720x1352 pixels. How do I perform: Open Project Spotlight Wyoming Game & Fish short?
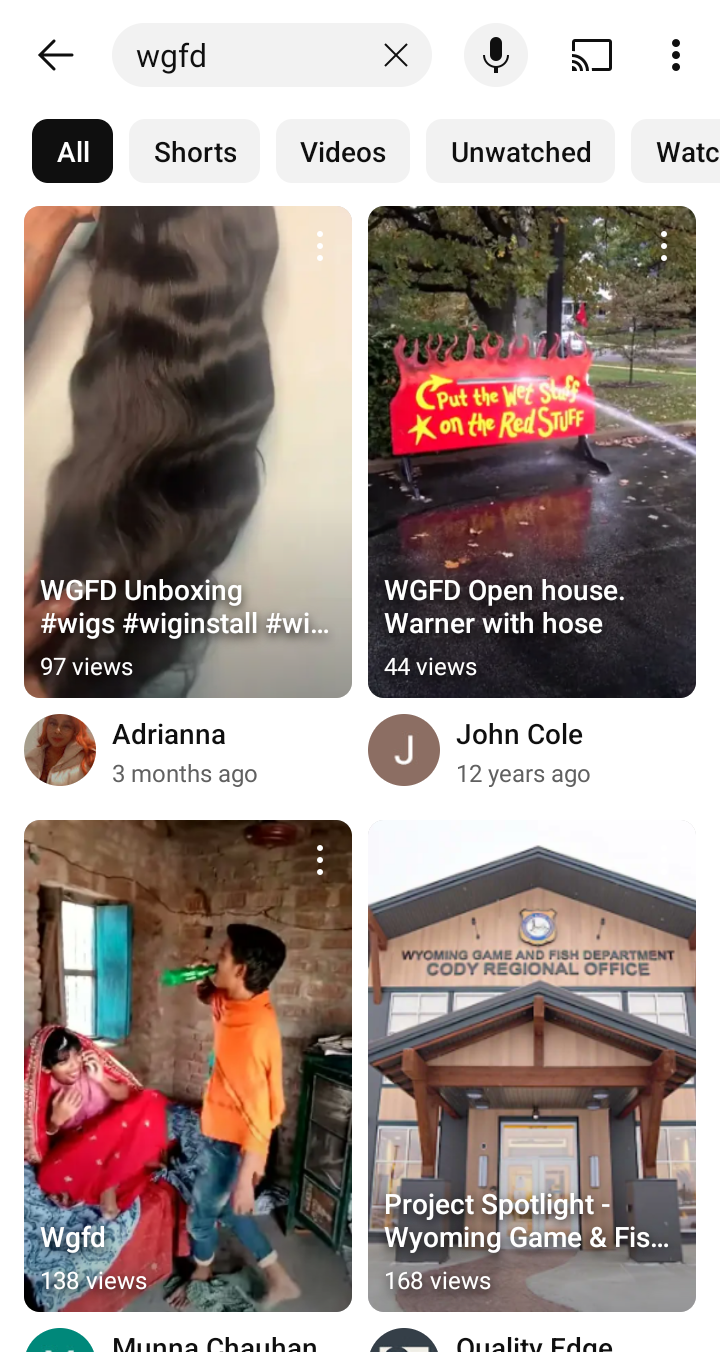(532, 1066)
